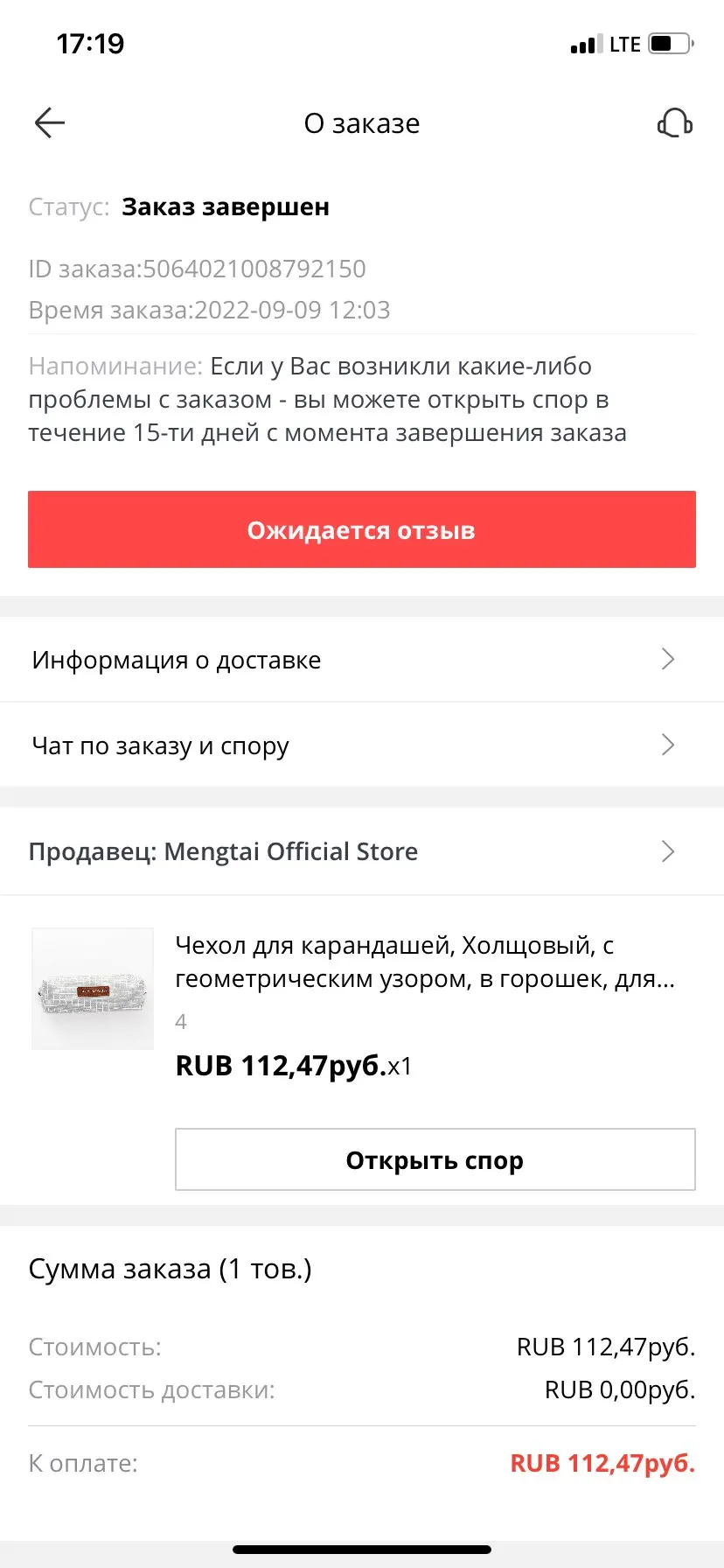Contact customer support via headset icon
Image resolution: width=724 pixels, height=1568 pixels.
[x=674, y=123]
